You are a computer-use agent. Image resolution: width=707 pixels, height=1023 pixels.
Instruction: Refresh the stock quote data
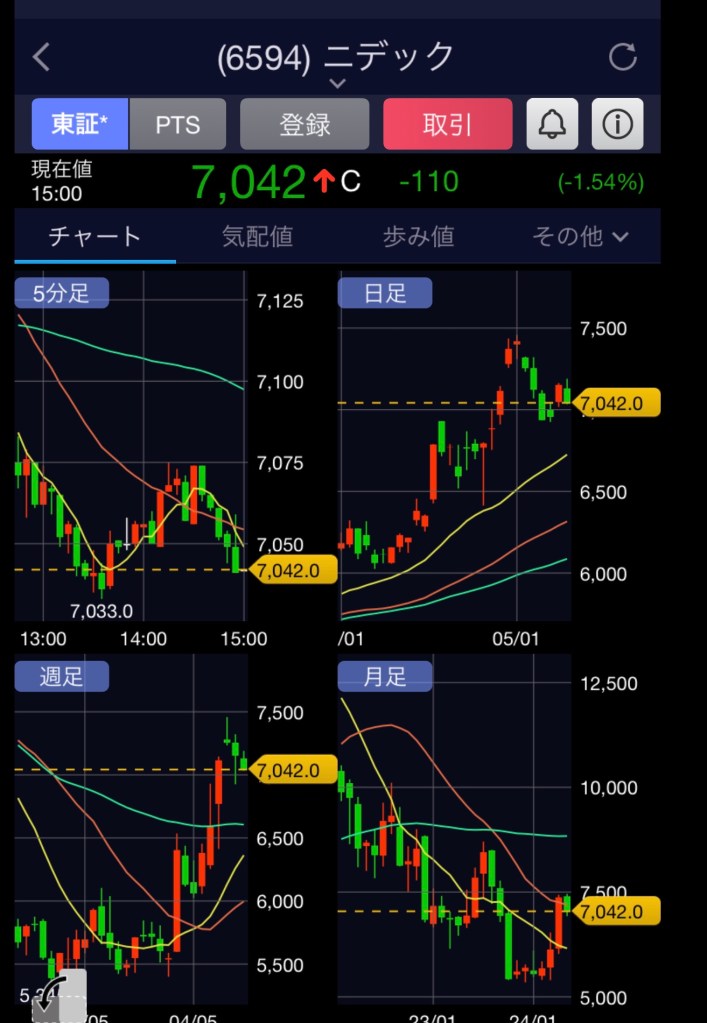tap(622, 57)
